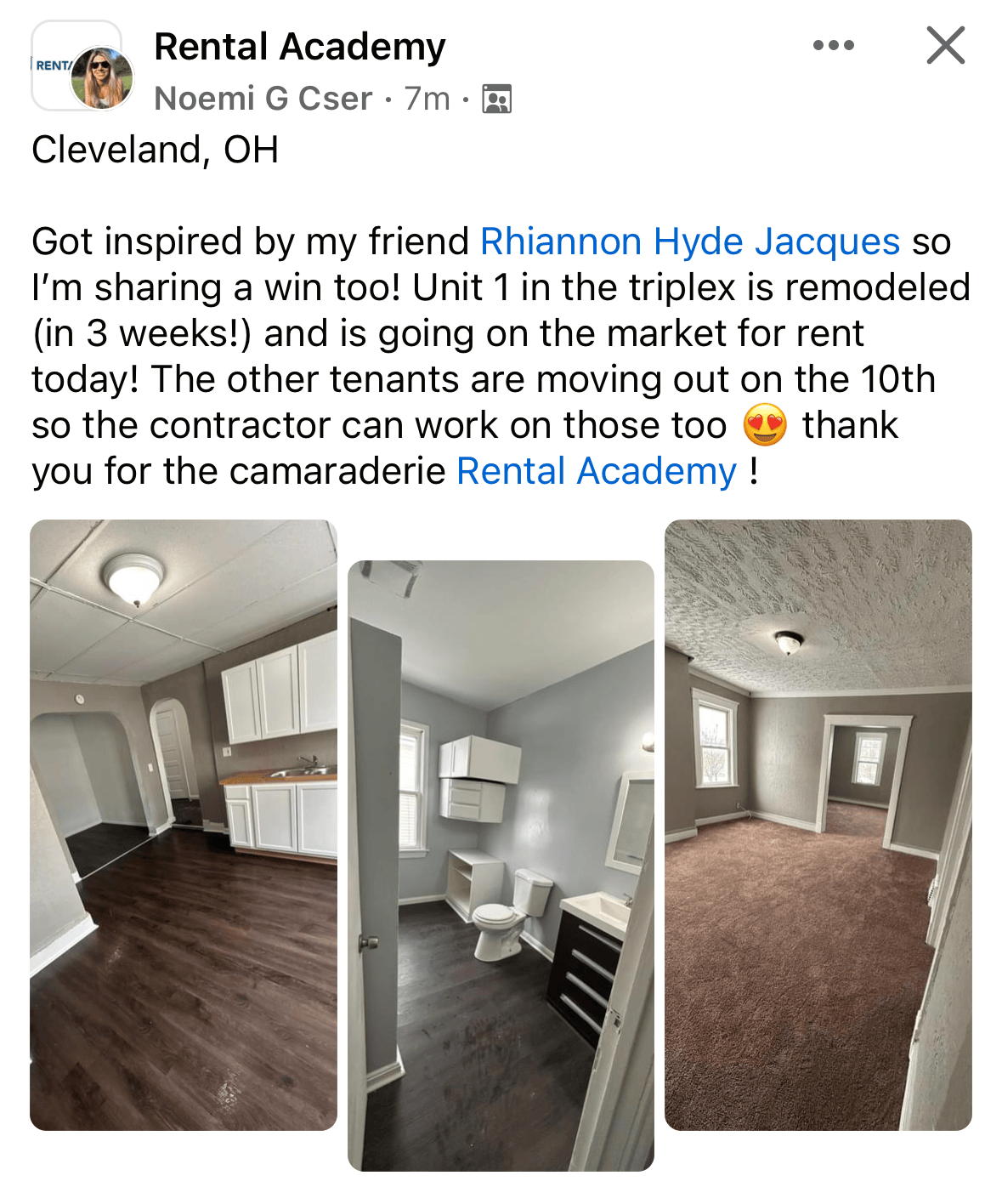This screenshot has height=1204, width=1002.
Task: Tap the Rental Academy mention link
Action: point(596,471)
